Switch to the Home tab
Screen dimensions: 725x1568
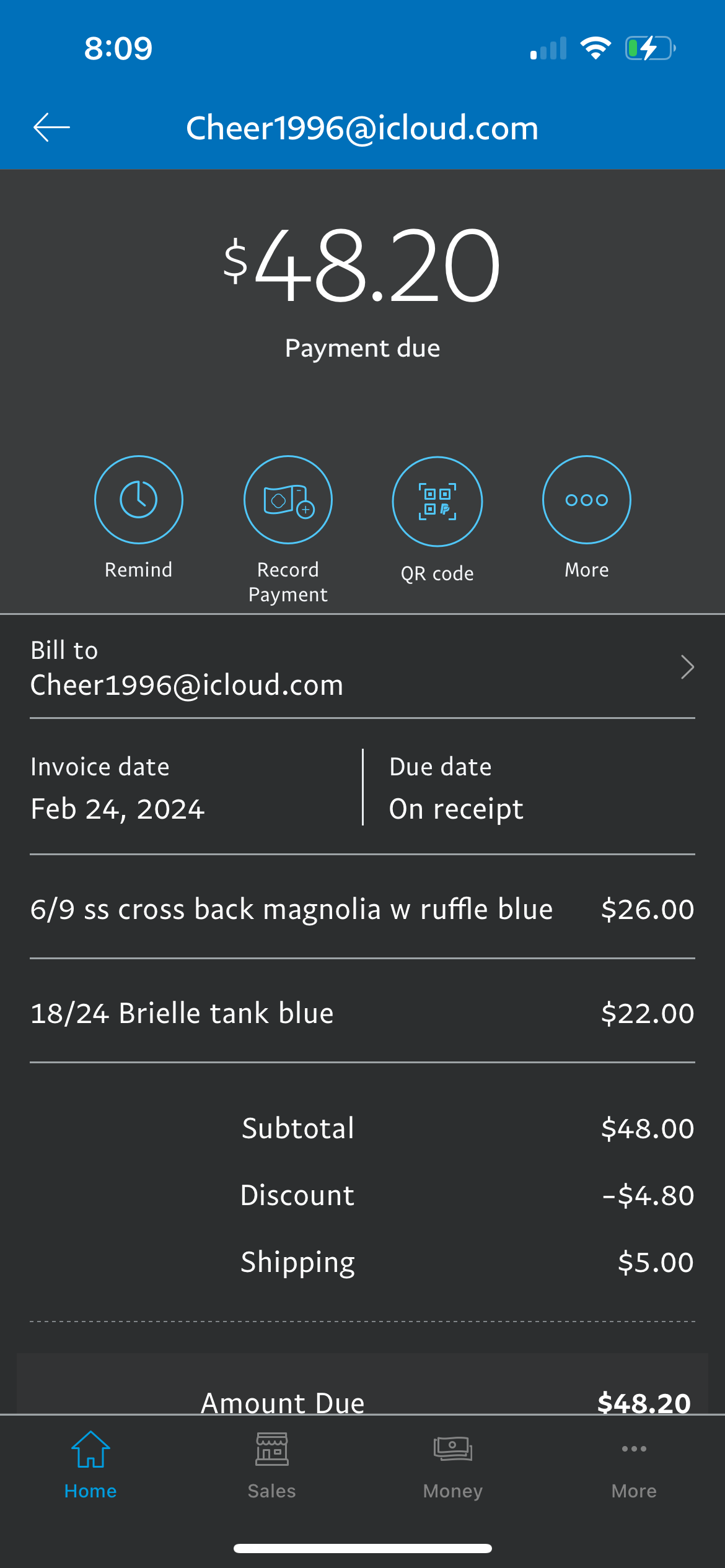(90, 1464)
